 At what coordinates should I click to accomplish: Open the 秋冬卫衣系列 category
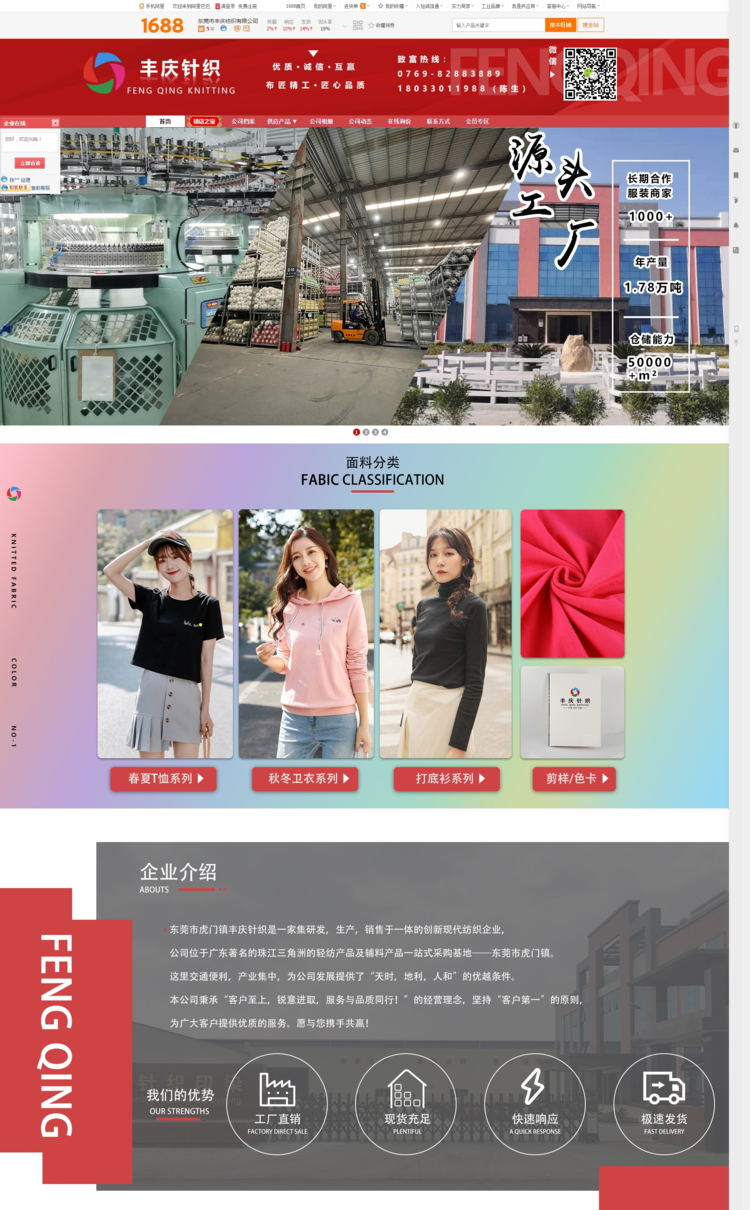tap(308, 778)
